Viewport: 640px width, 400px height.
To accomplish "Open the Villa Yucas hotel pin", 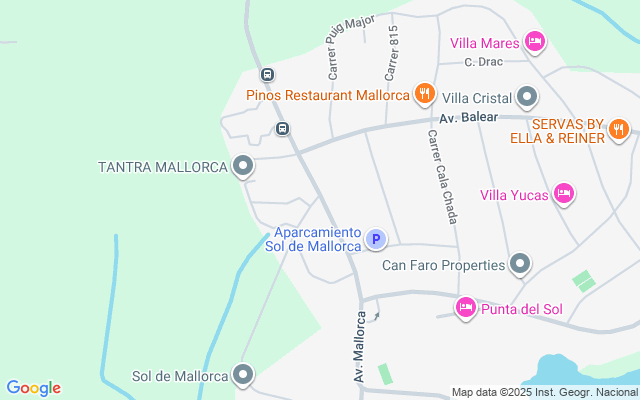I will click(564, 194).
